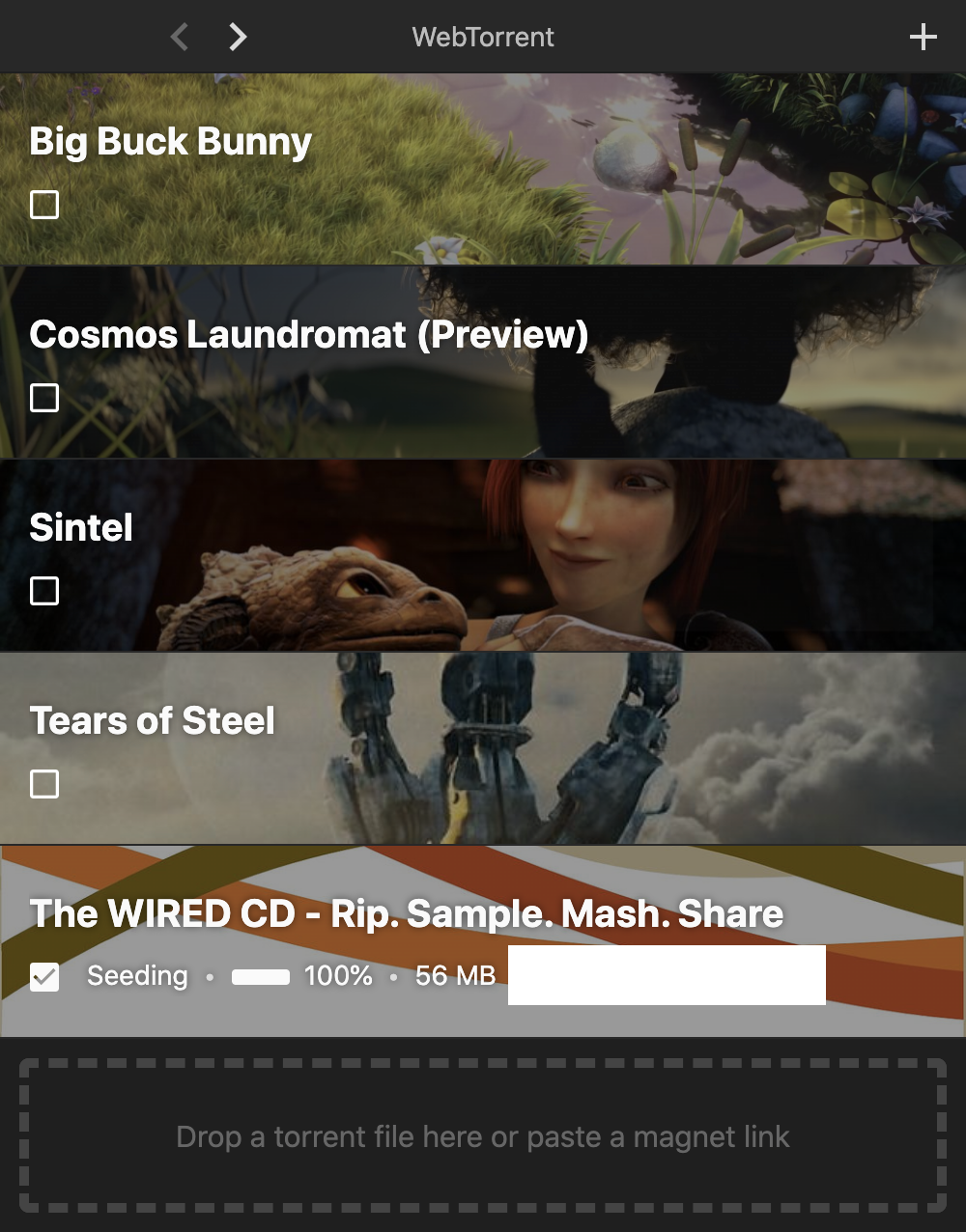
Task: Open the Sintel torrent
Action: [81, 528]
